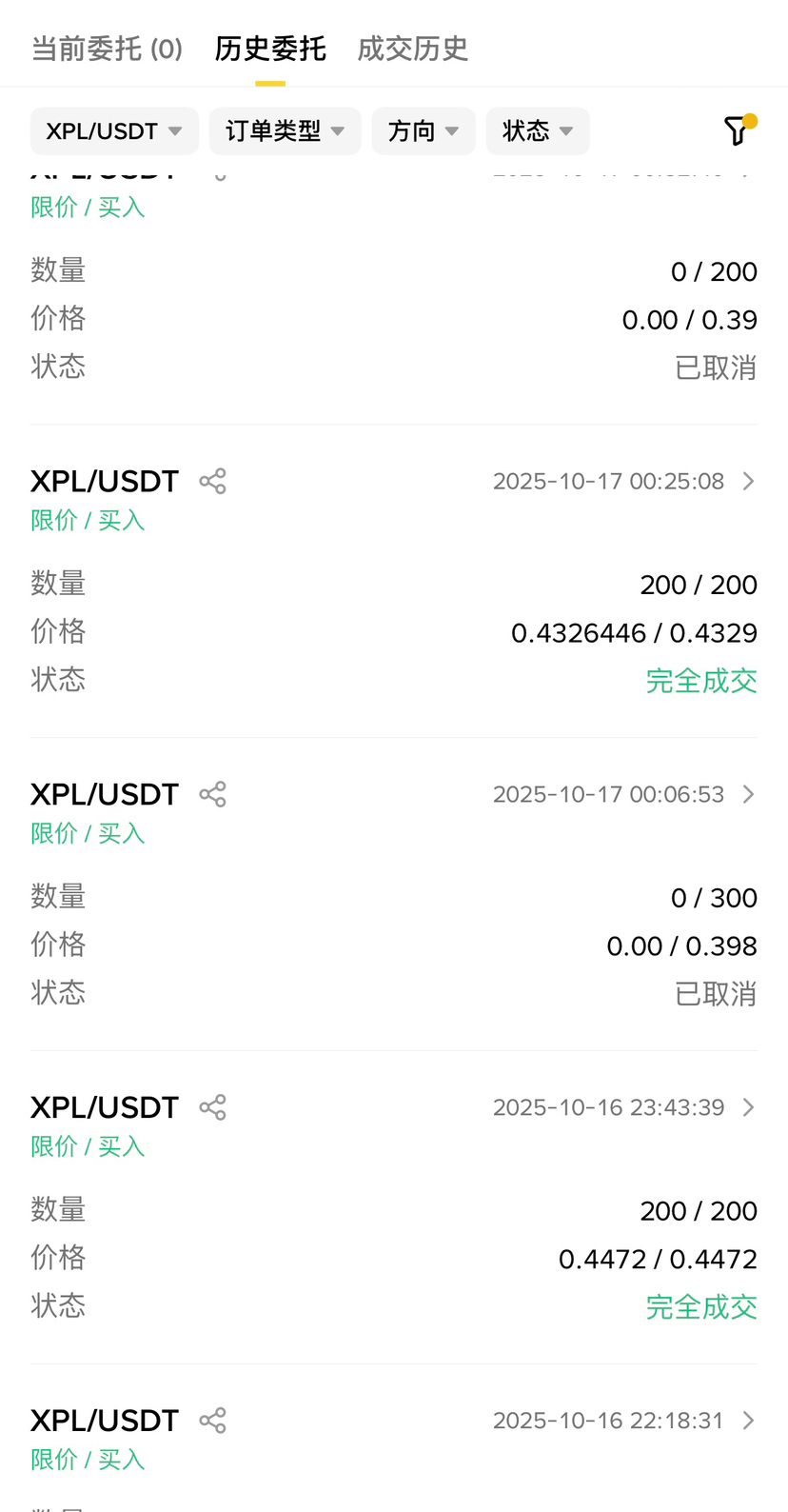Share the order placed at 22:18:31
The height and width of the screenshot is (1512, 788).
[212, 1421]
